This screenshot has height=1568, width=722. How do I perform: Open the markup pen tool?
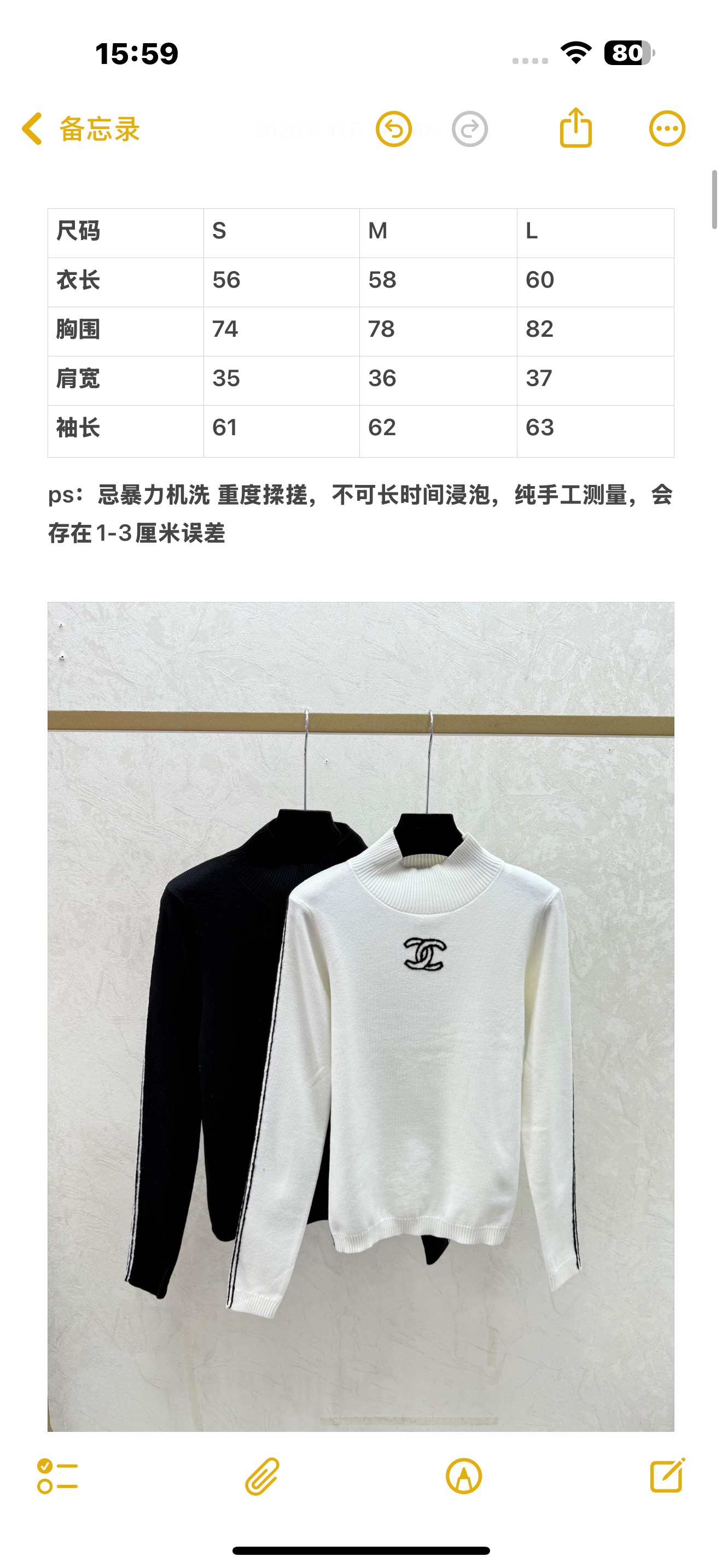(x=464, y=1476)
